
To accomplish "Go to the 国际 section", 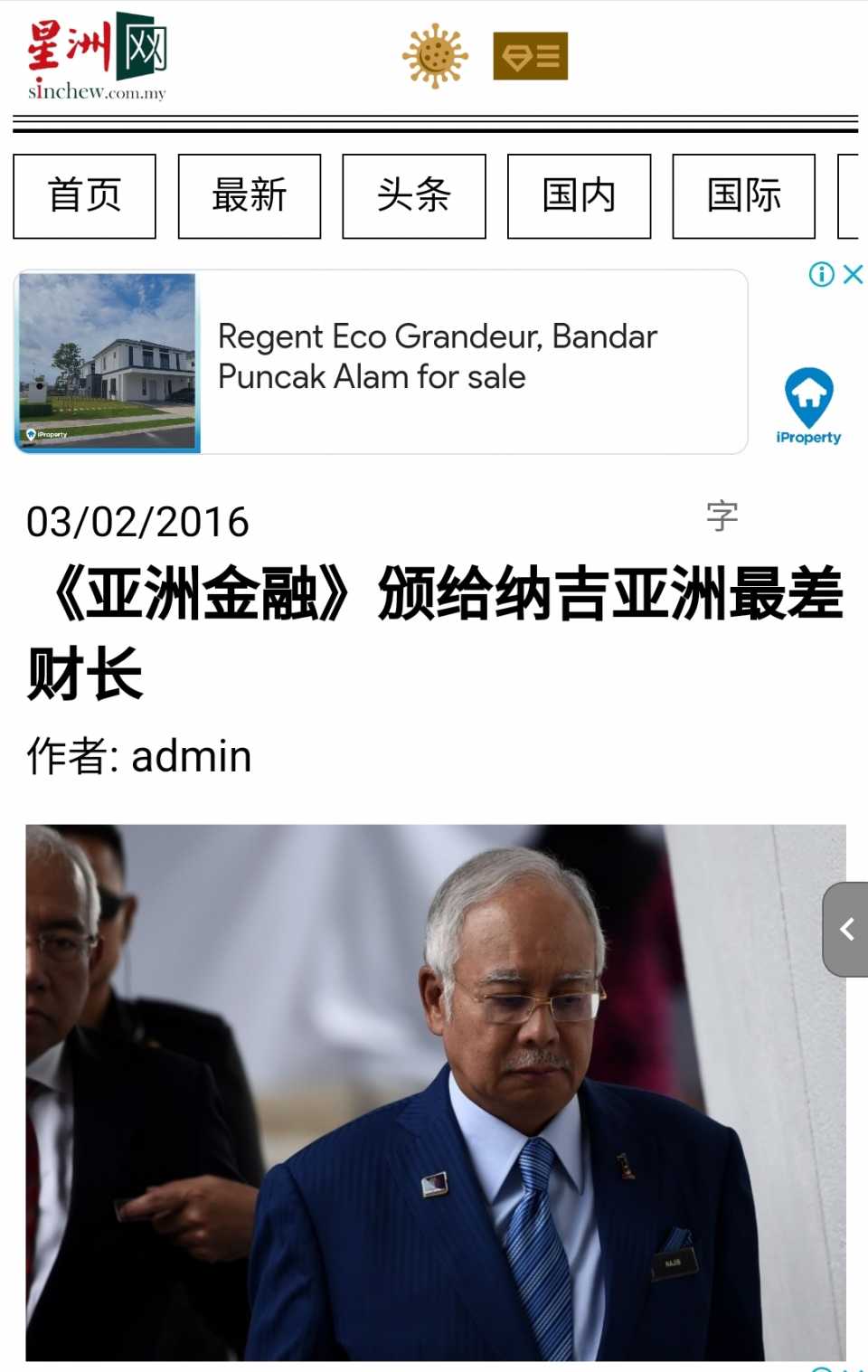I will 743,196.
